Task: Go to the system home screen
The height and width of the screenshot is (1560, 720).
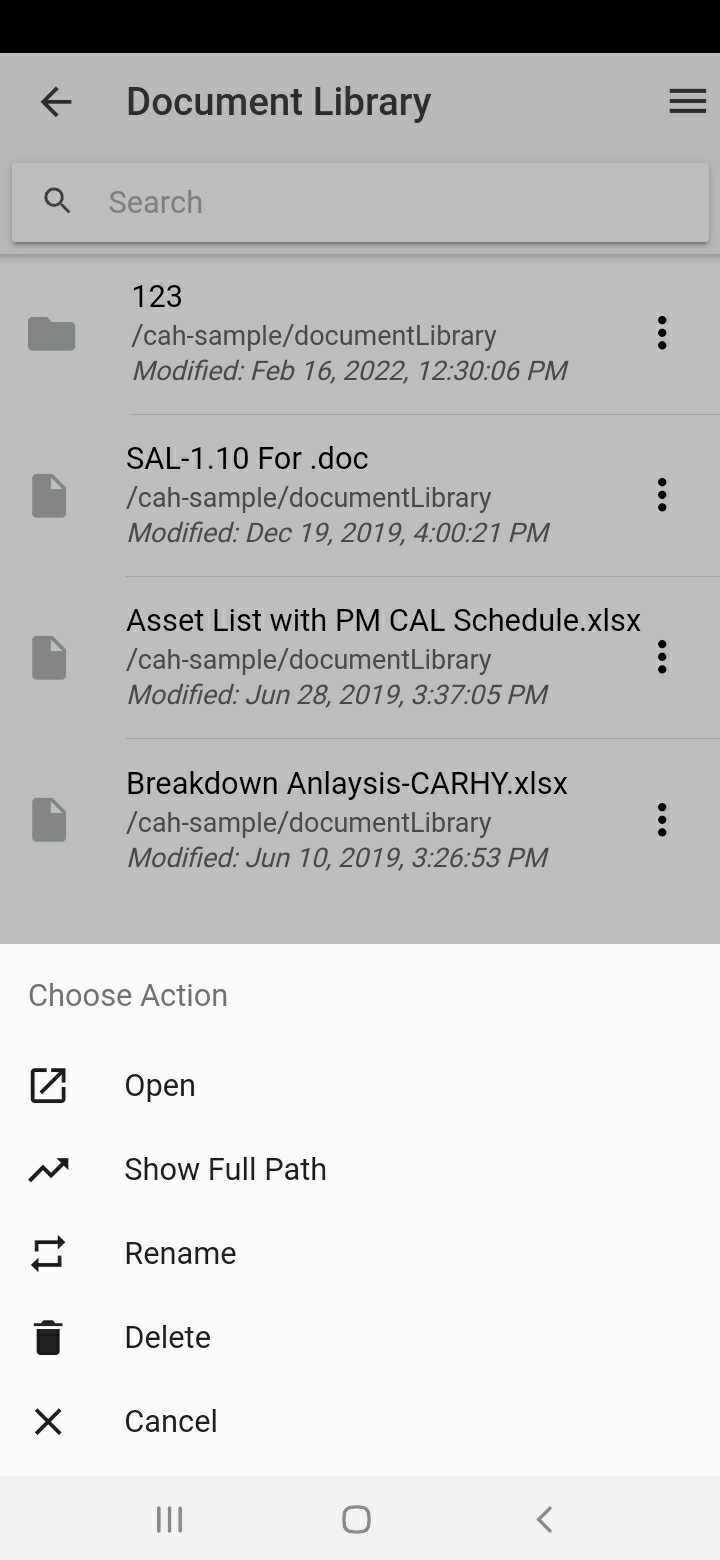Action: pos(356,1520)
